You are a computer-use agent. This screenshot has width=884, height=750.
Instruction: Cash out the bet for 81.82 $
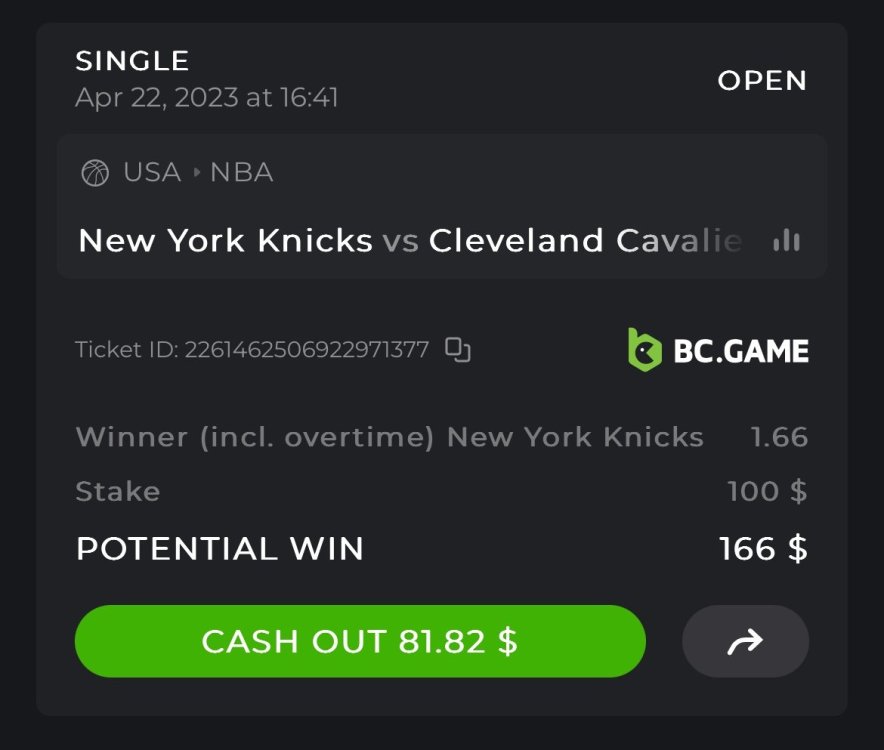pos(360,641)
